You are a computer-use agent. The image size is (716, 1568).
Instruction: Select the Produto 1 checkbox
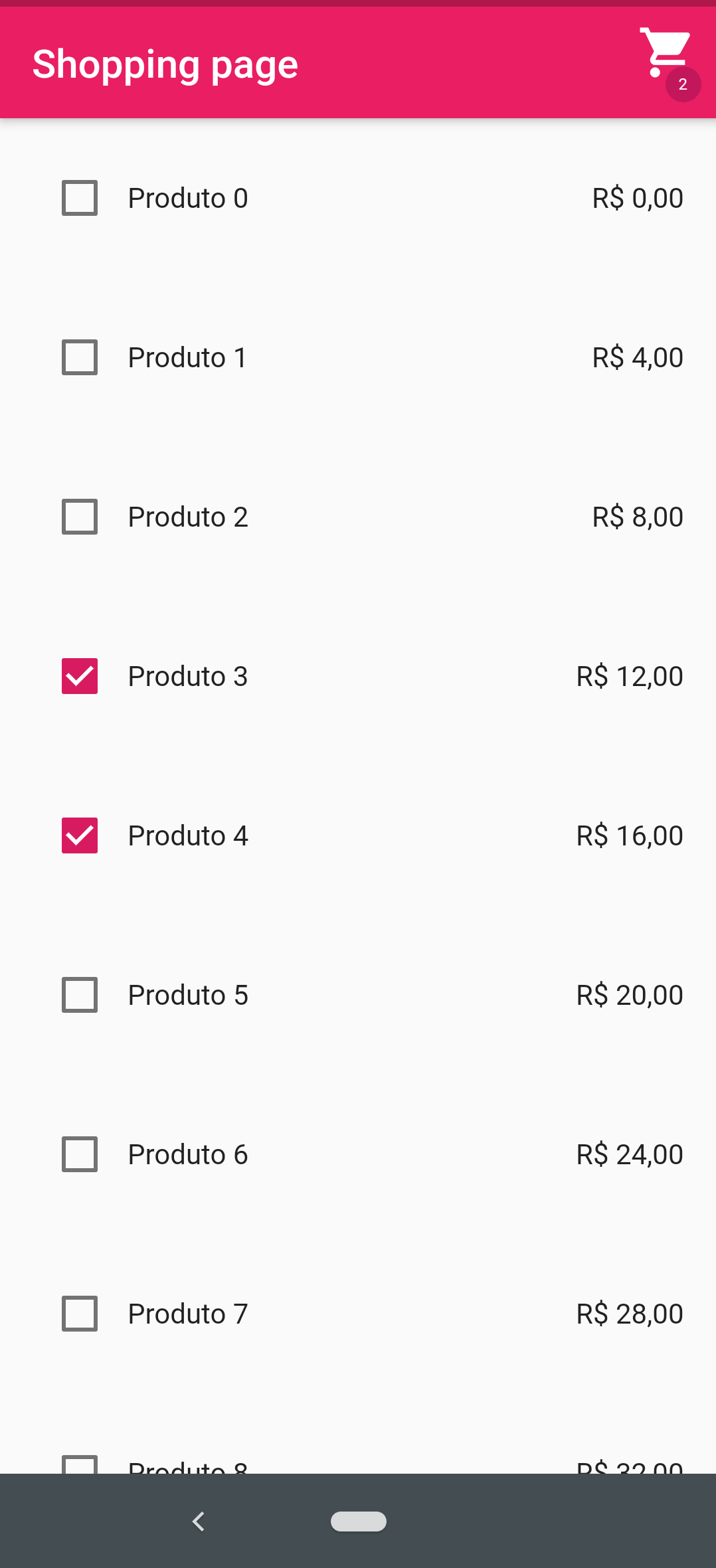[x=80, y=357]
